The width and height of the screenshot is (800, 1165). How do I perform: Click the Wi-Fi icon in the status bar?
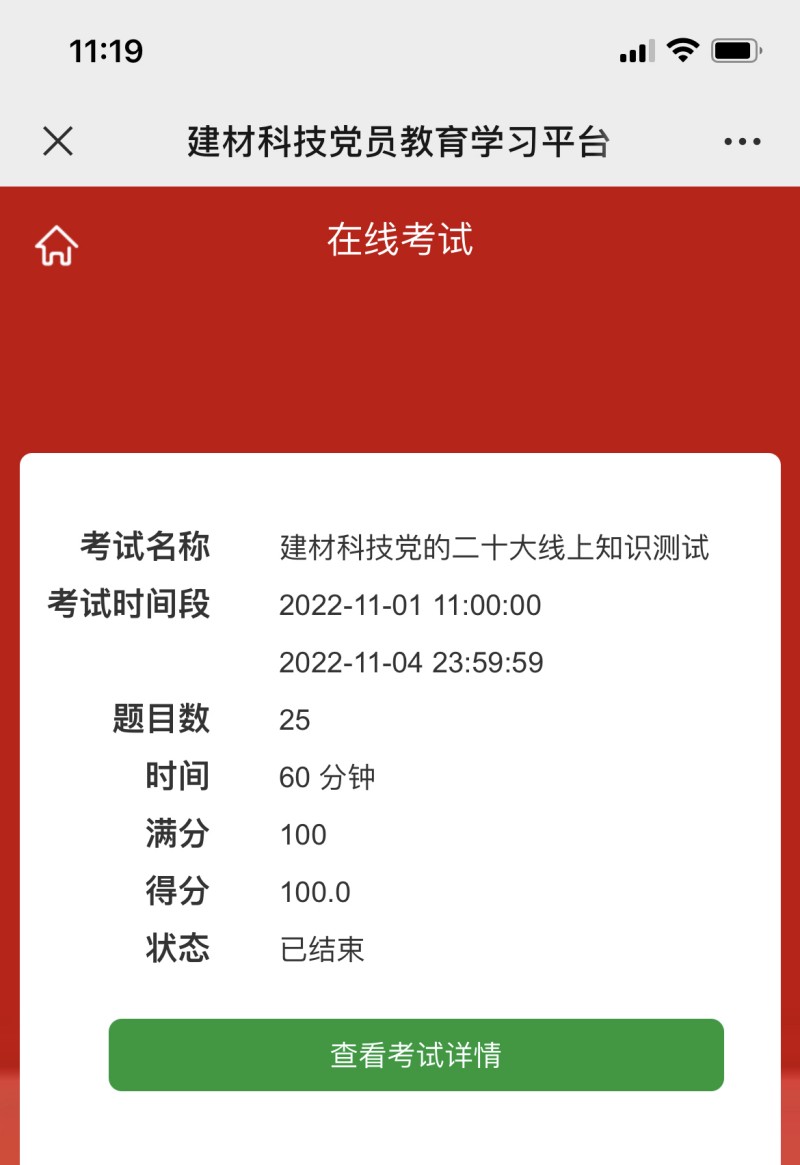tap(682, 50)
